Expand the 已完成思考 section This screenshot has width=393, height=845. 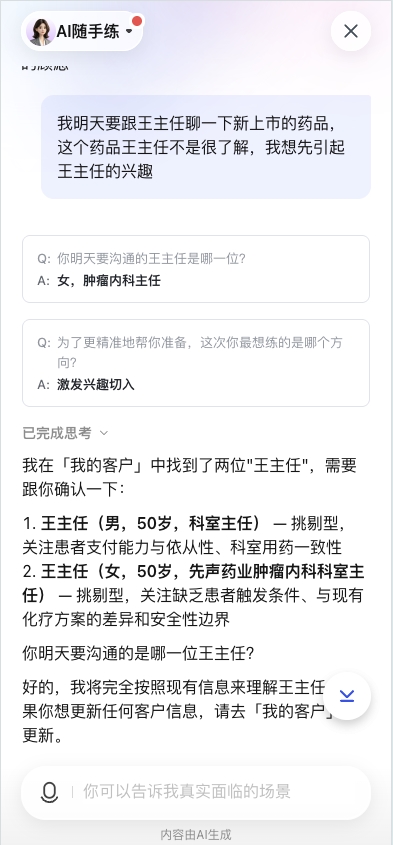(65, 433)
